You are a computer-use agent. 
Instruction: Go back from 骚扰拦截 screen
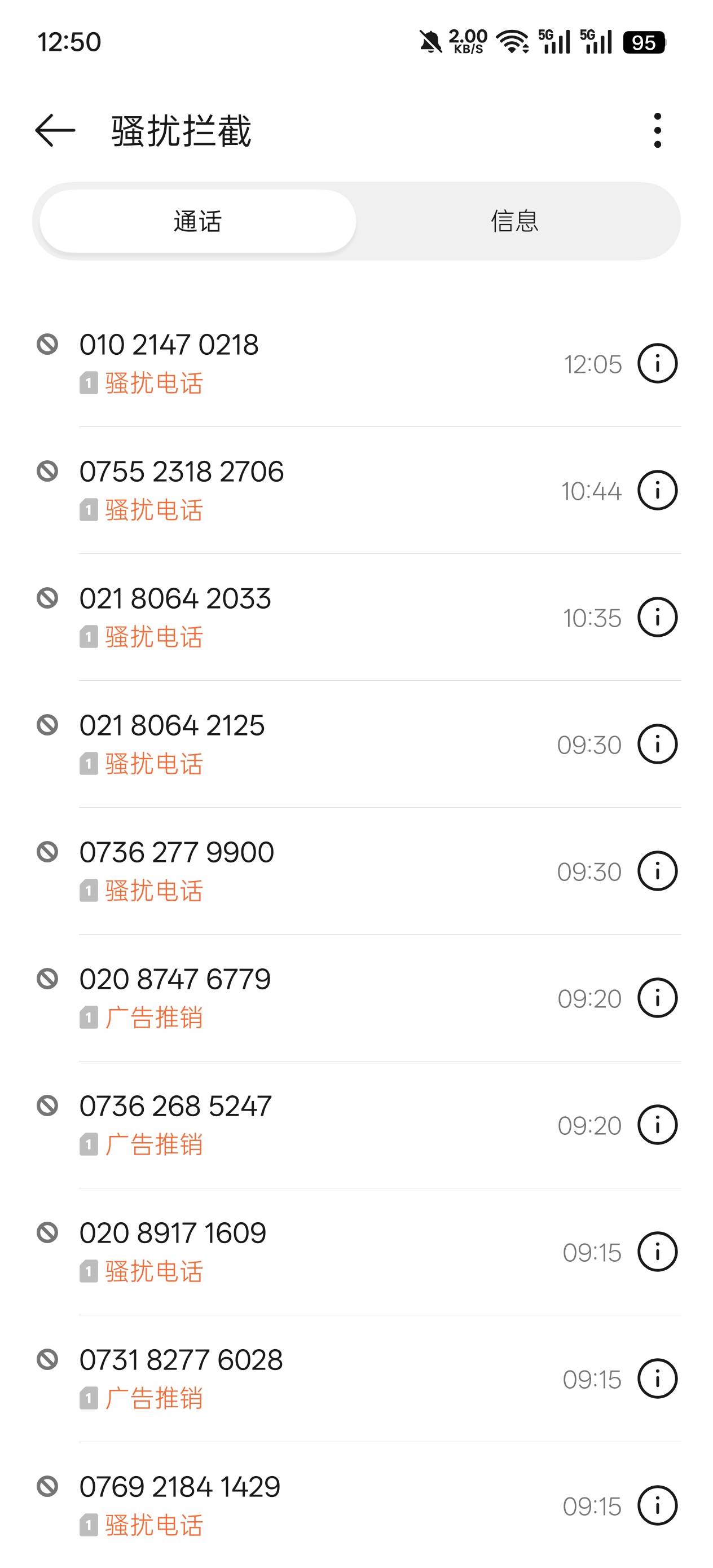click(x=55, y=130)
